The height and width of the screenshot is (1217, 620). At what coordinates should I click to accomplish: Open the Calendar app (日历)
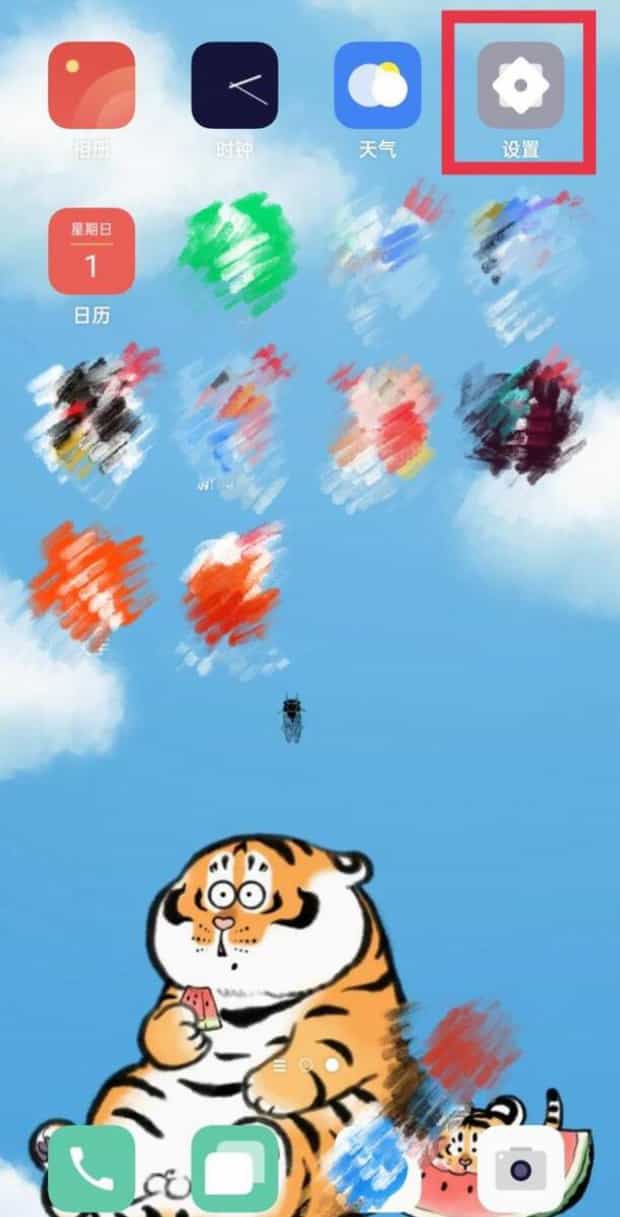(x=91, y=252)
